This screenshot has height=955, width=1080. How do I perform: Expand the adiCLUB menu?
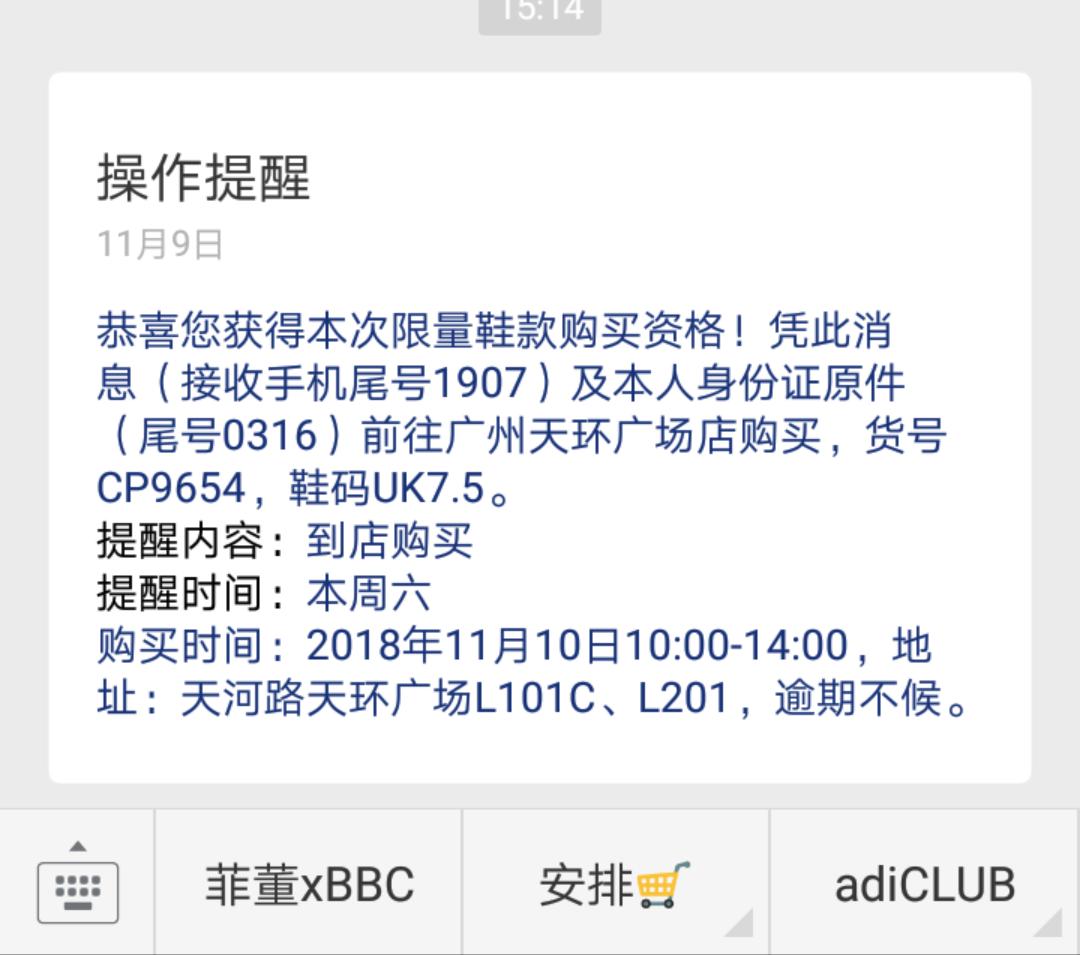tap(924, 885)
